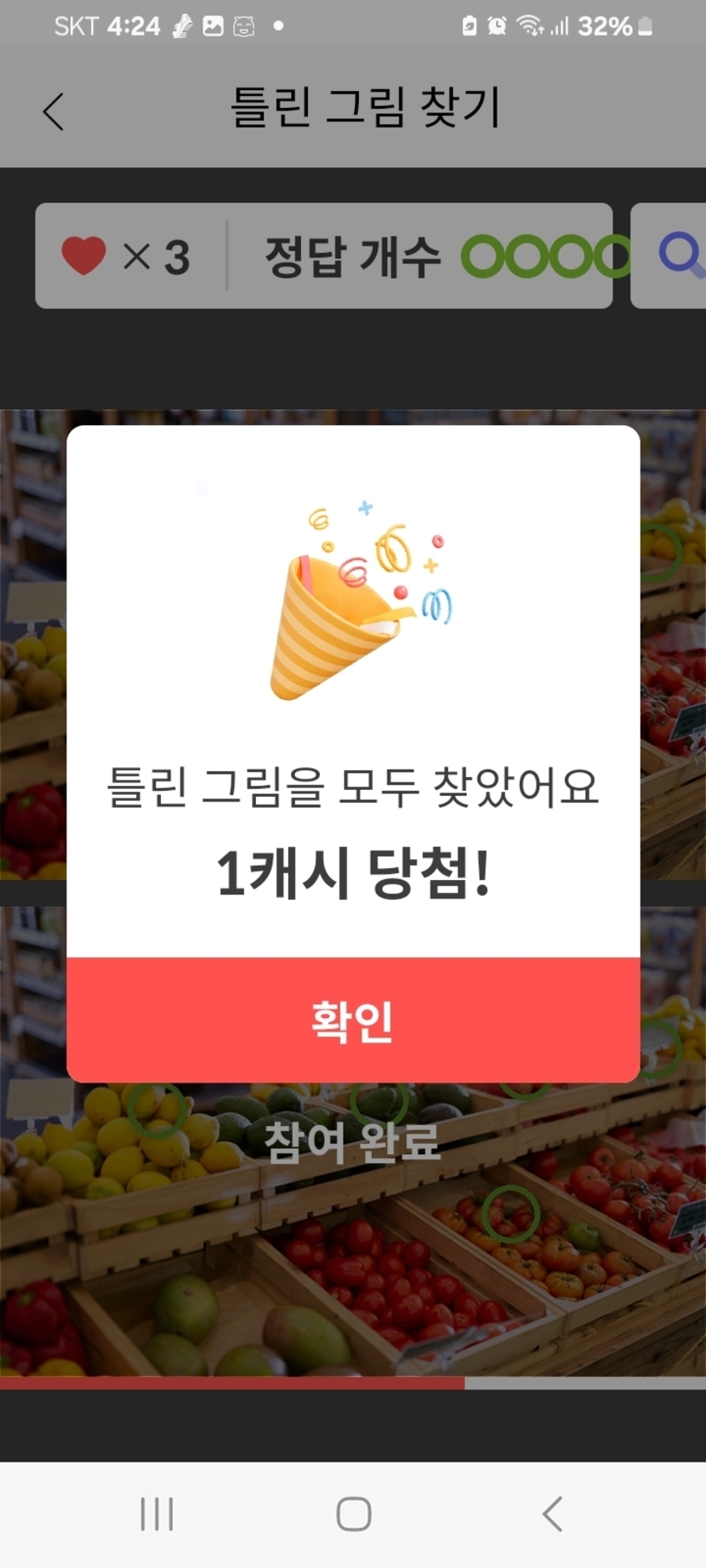The image size is (706, 1568).
Task: Open the recent apps overview
Action: [157, 1514]
